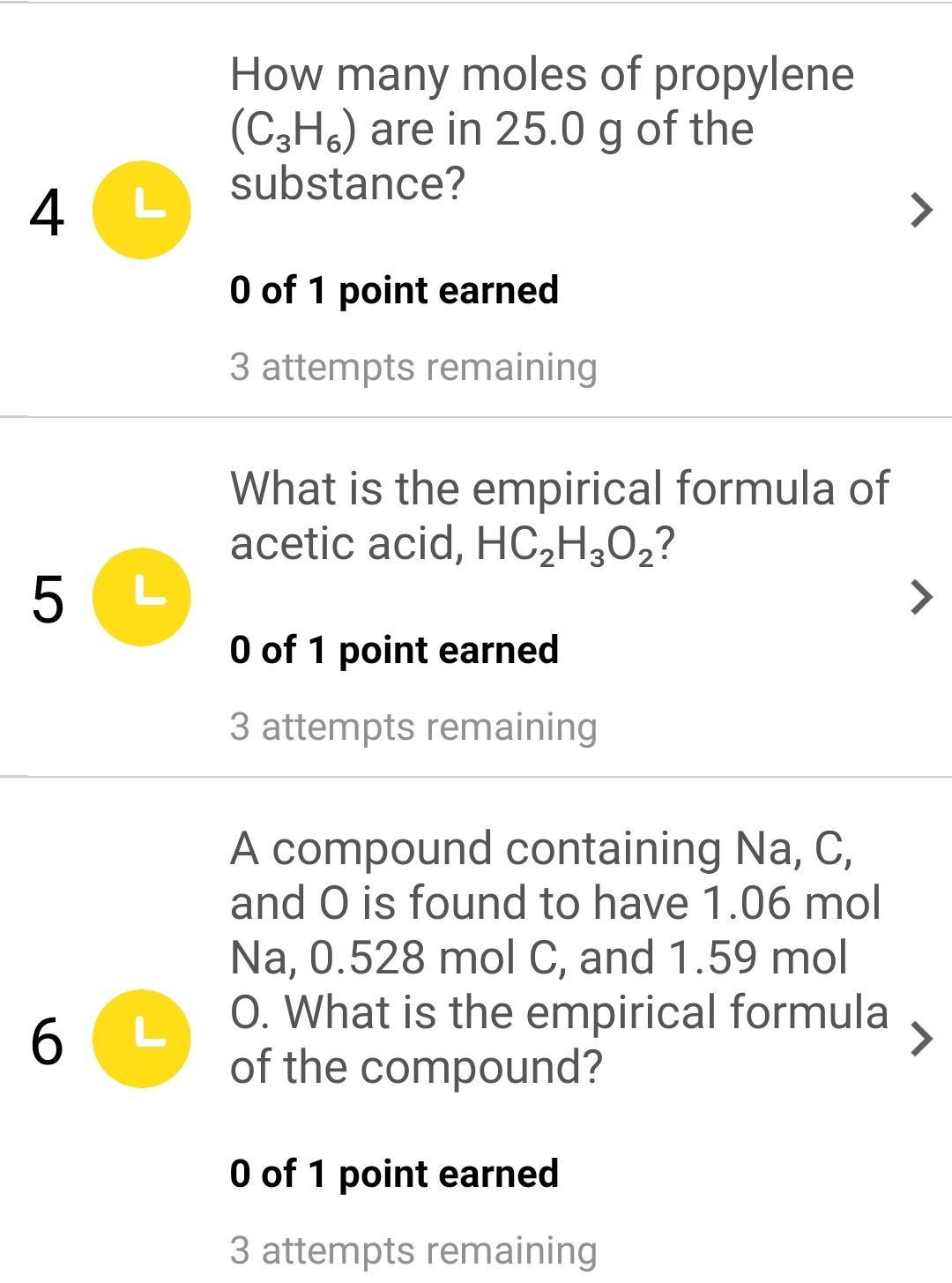Image resolution: width=952 pixels, height=1283 pixels.
Task: Click question number 6
Action: [x=48, y=1041]
